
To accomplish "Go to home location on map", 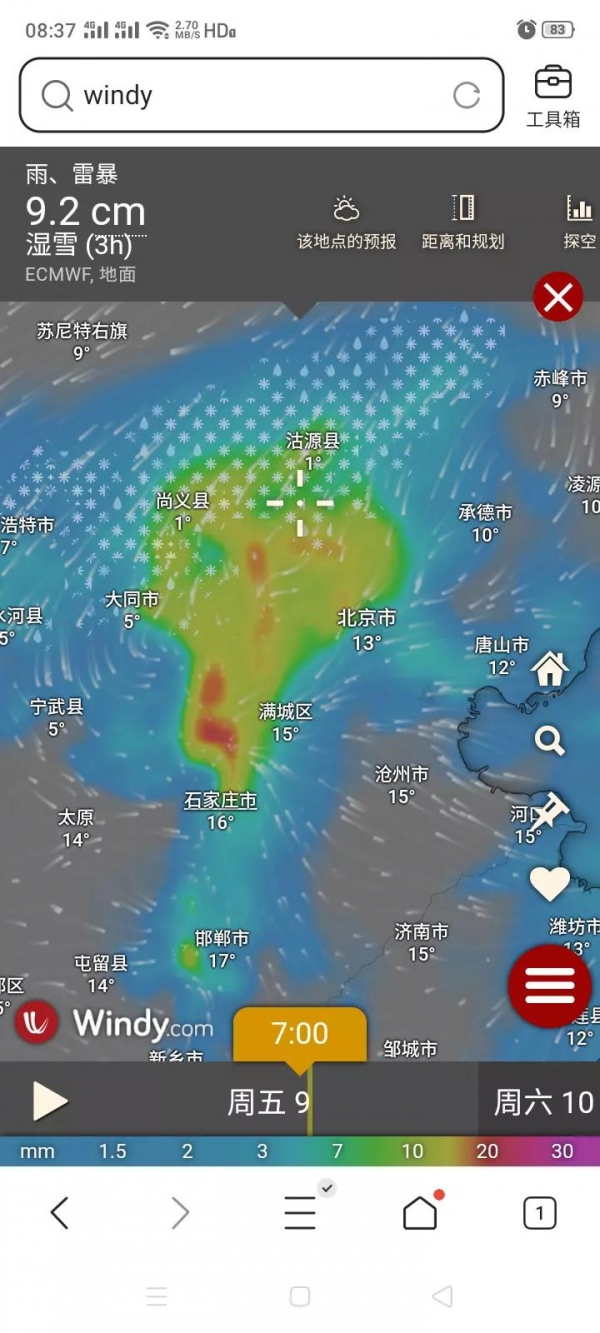I will coord(550,669).
